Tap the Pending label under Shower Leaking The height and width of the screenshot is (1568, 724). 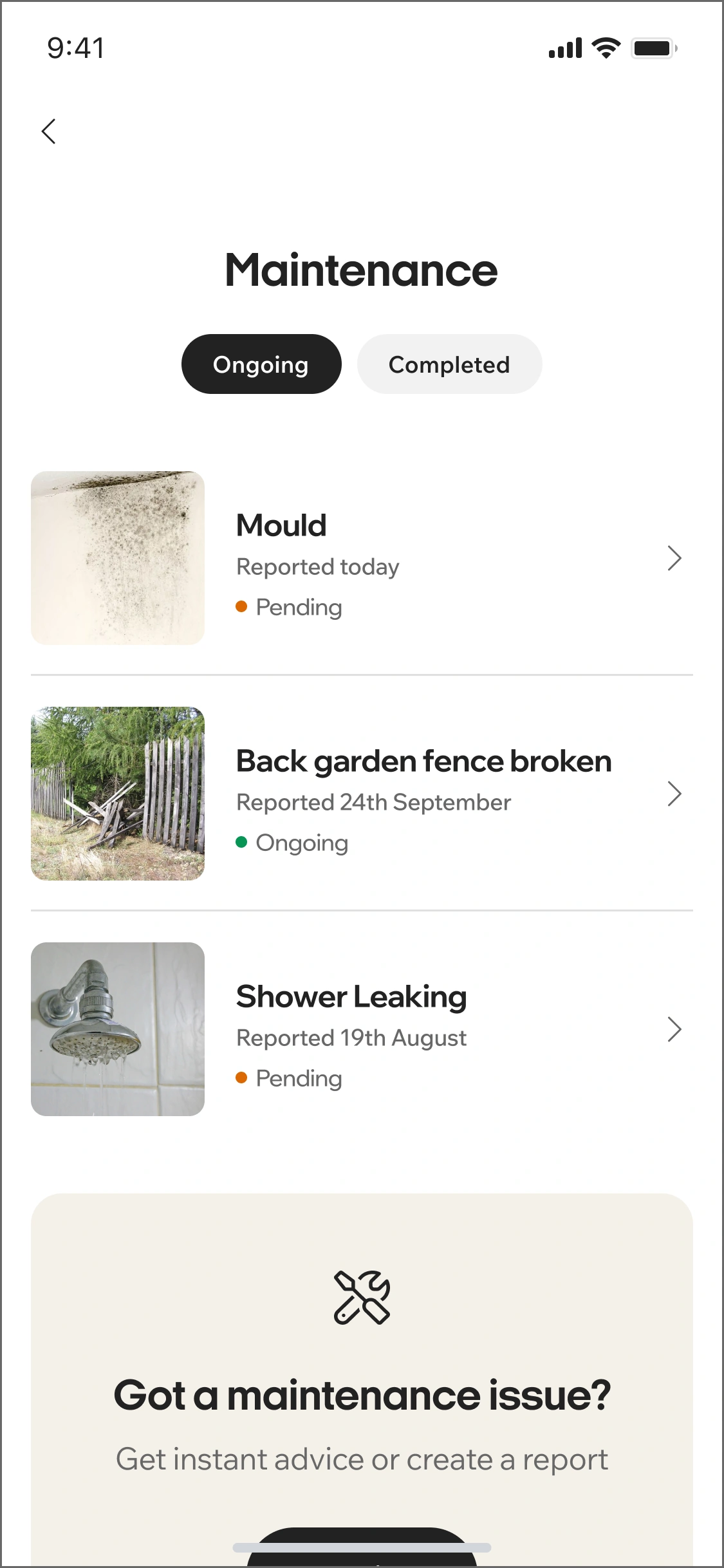(297, 1078)
